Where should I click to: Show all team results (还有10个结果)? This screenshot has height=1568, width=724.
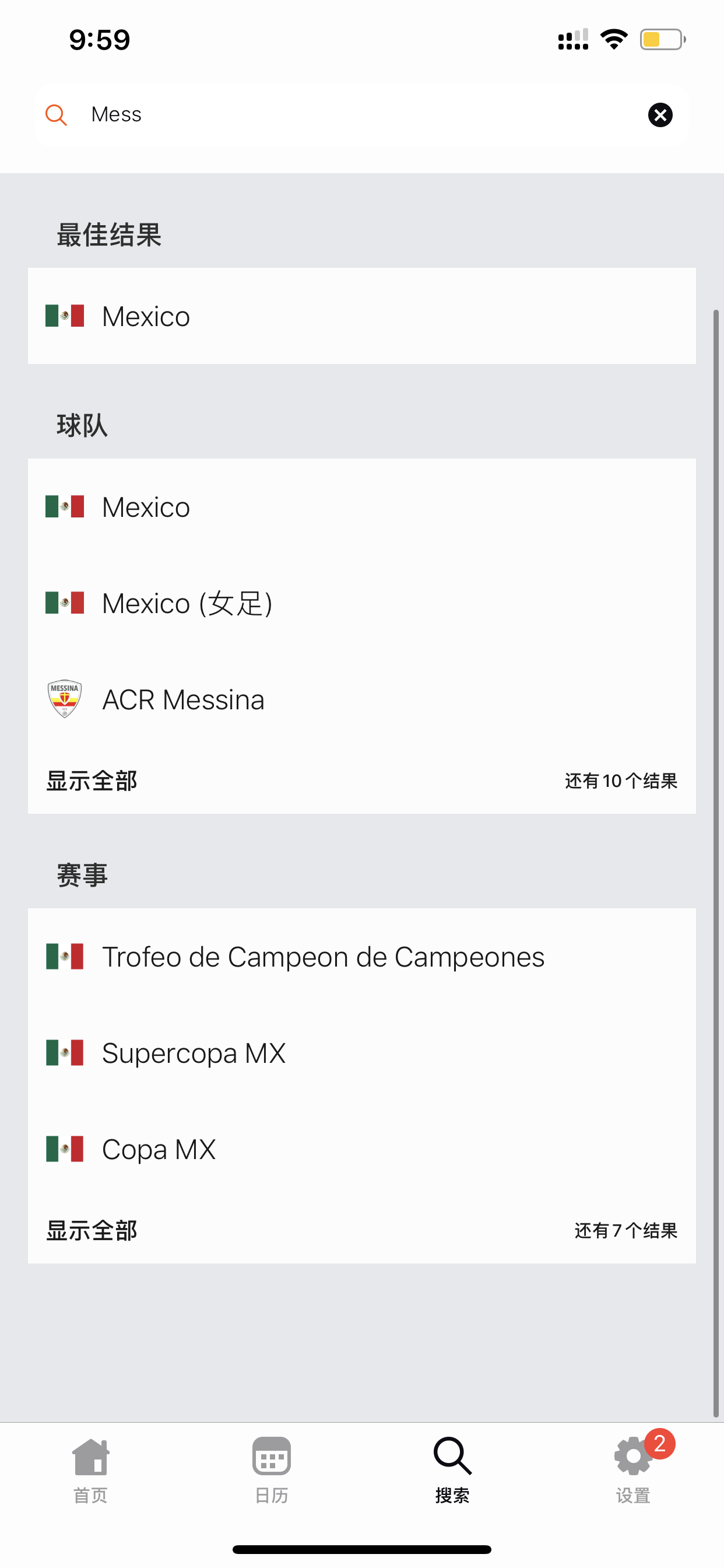[361, 780]
